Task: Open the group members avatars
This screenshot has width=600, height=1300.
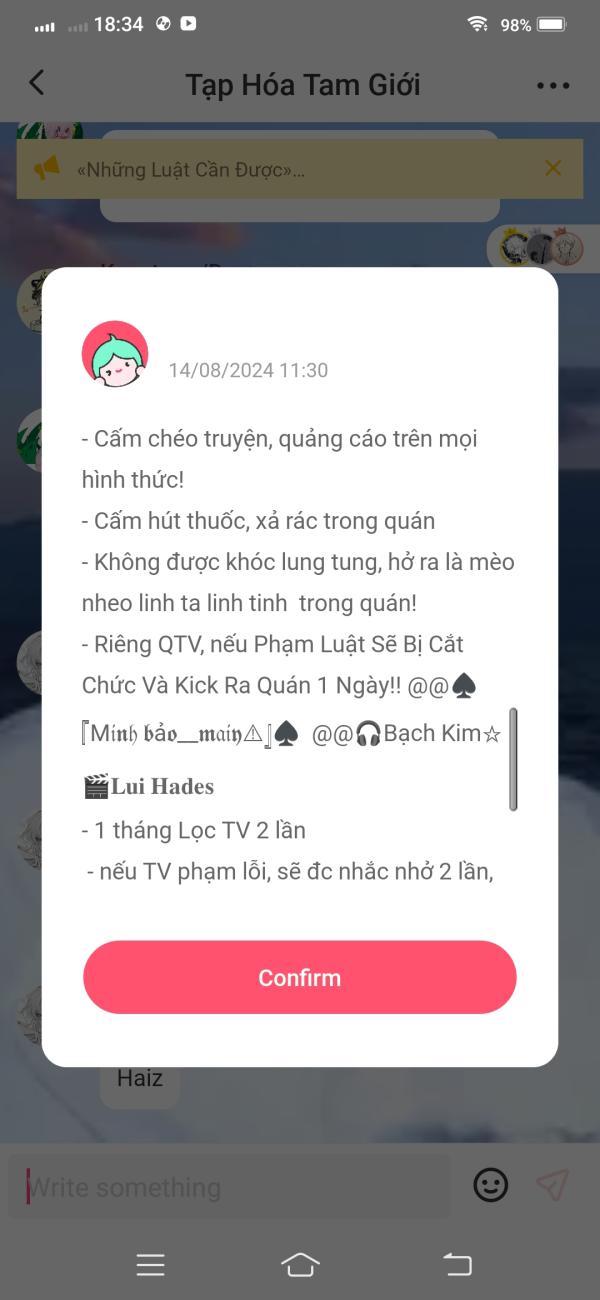Action: (540, 247)
